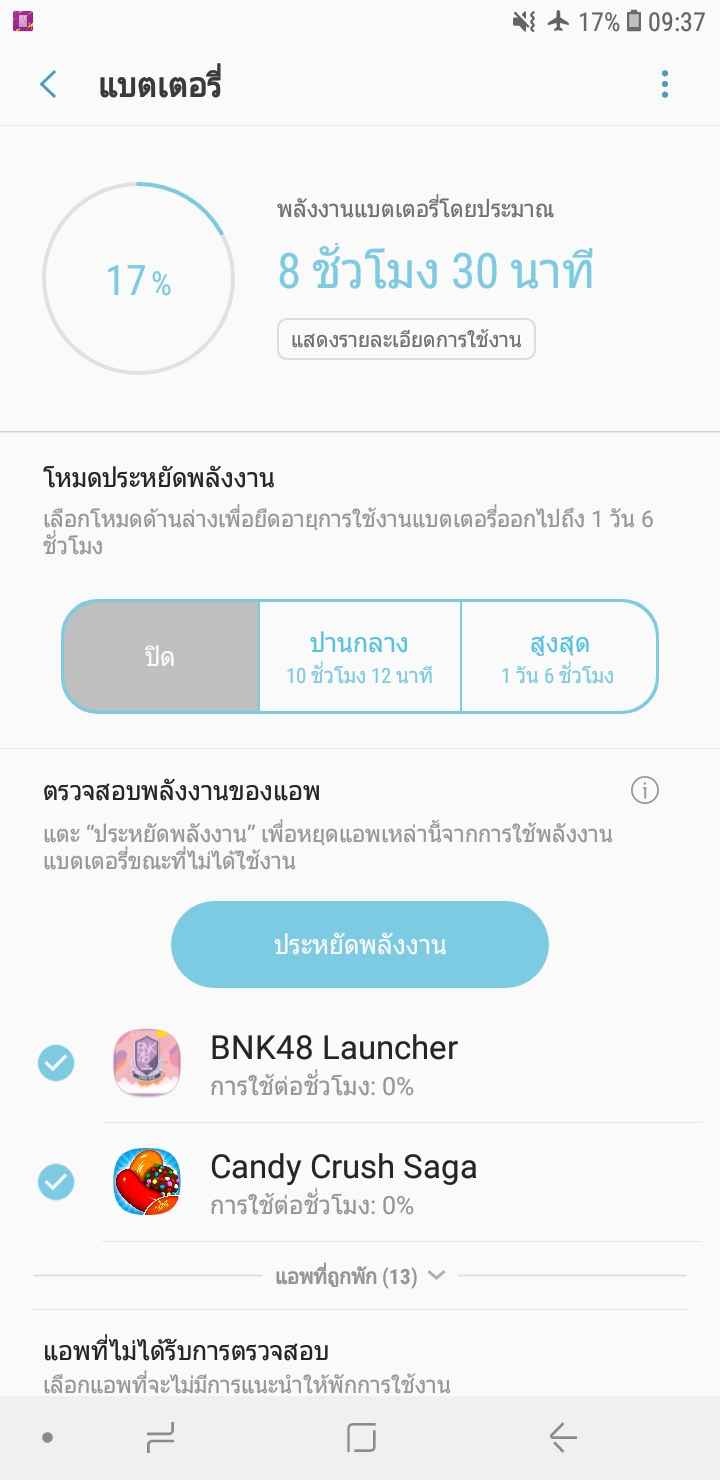Viewport: 720px width, 1480px height.
Task: Tap the system home button
Action: [x=361, y=1438]
